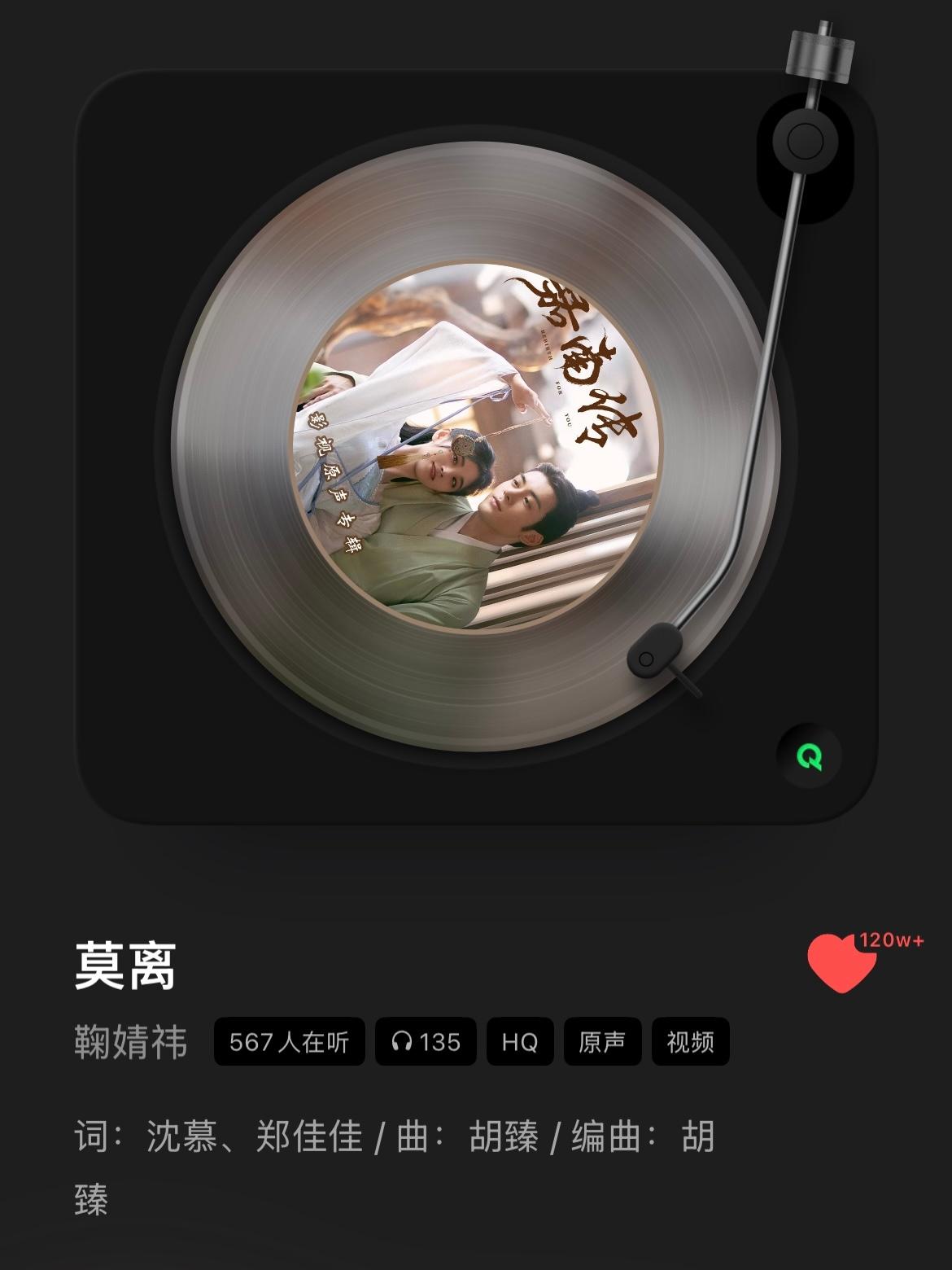The image size is (952, 1270).
Task: Select the 原声 chip
Action: coord(602,1041)
